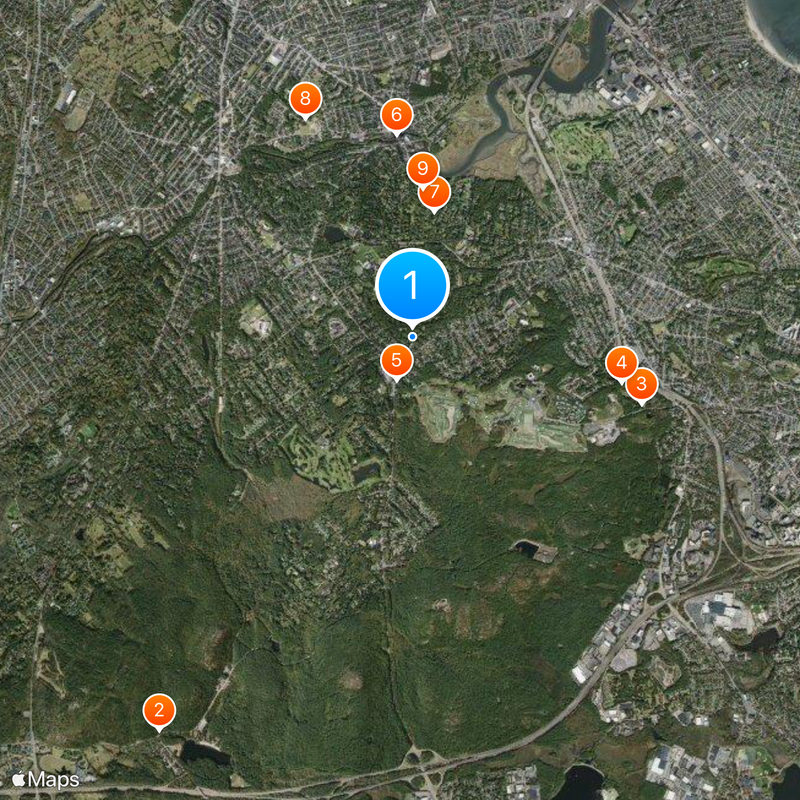The width and height of the screenshot is (800, 800).
Task: Tap orange map pin number 6
Action: click(396, 114)
